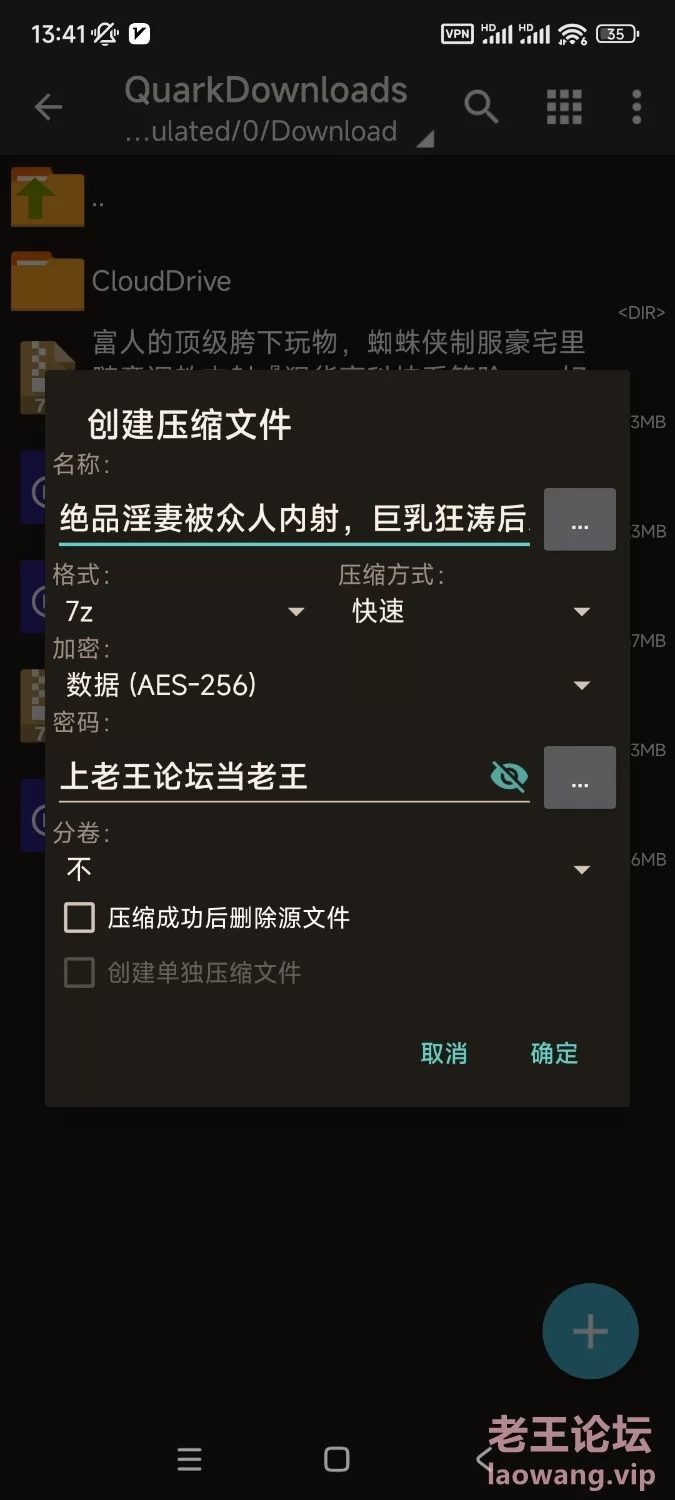The image size is (675, 1500).
Task: Open the 分卷 dropdown showing 不
Action: pyautogui.click(x=327, y=869)
